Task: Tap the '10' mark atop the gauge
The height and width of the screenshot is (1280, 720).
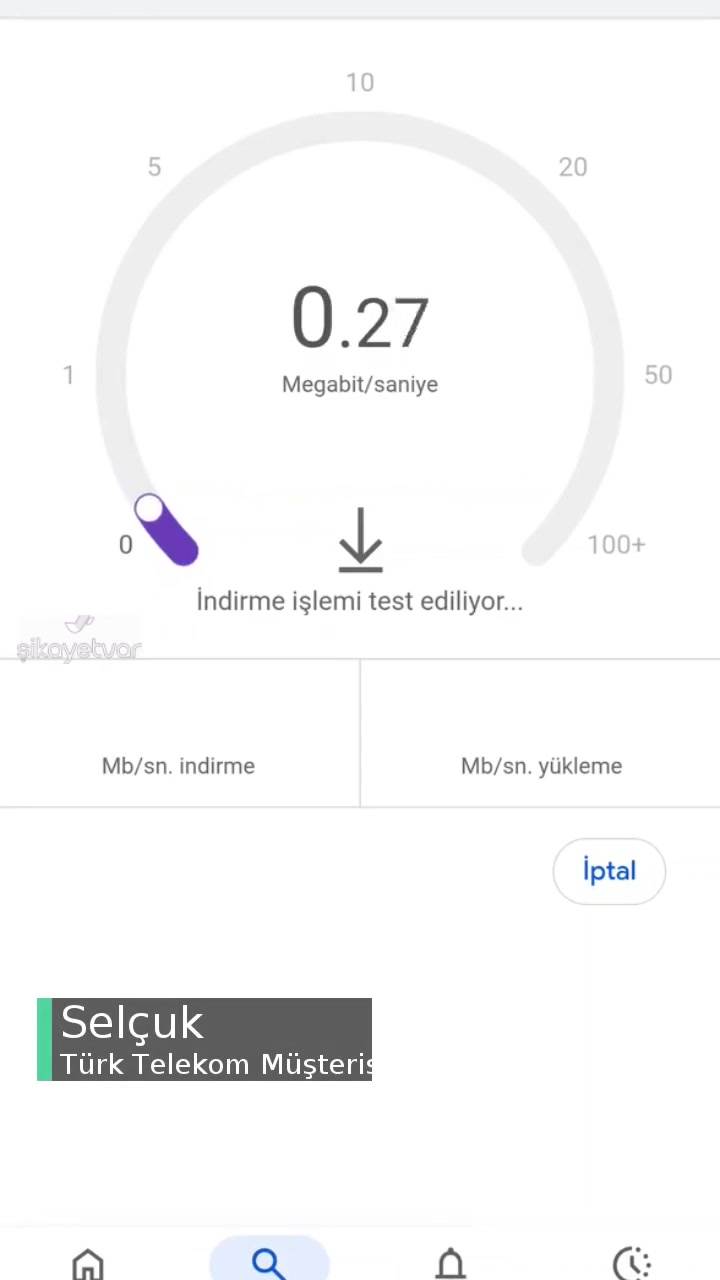Action: (x=360, y=82)
